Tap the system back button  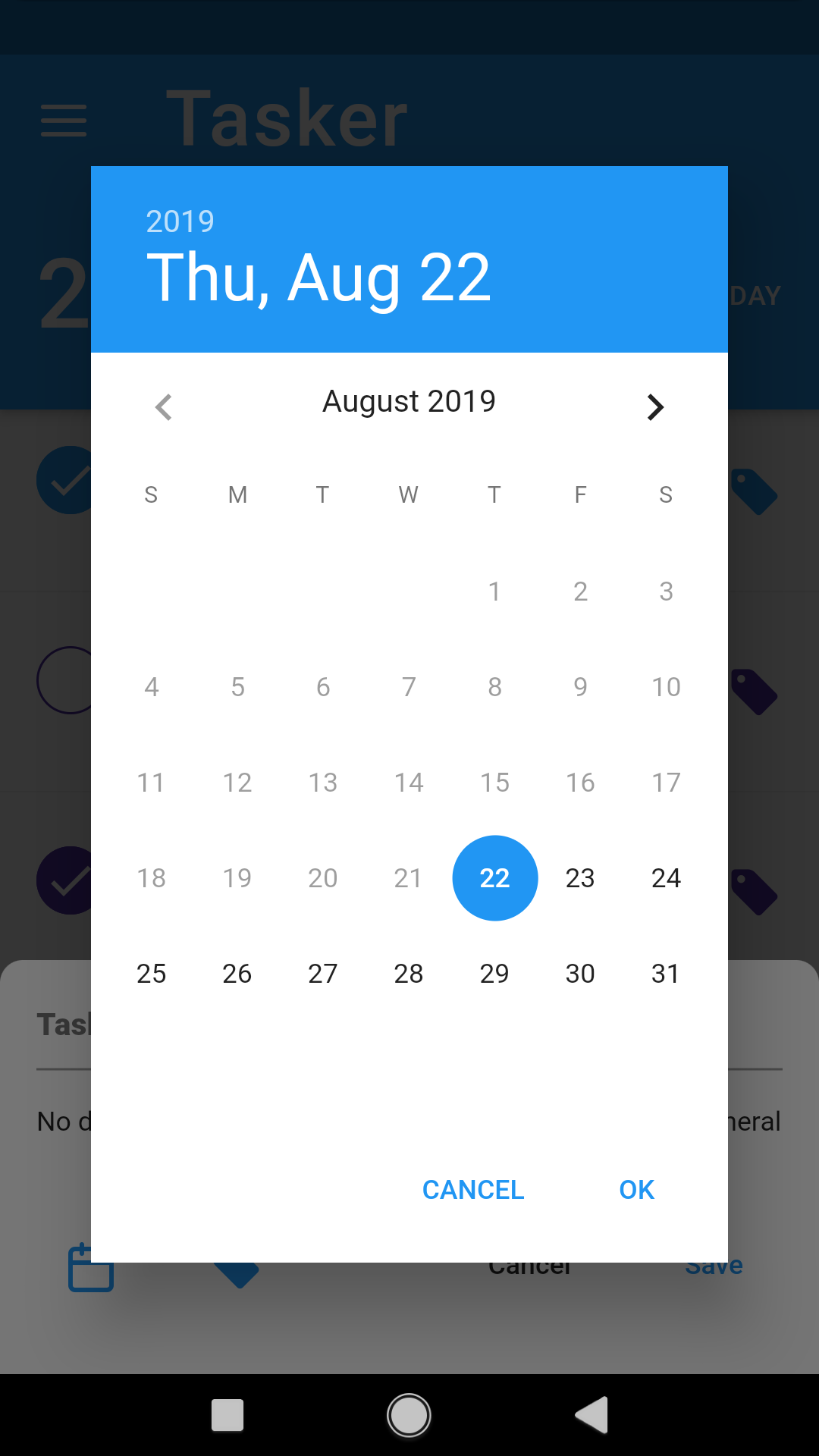click(x=592, y=1415)
